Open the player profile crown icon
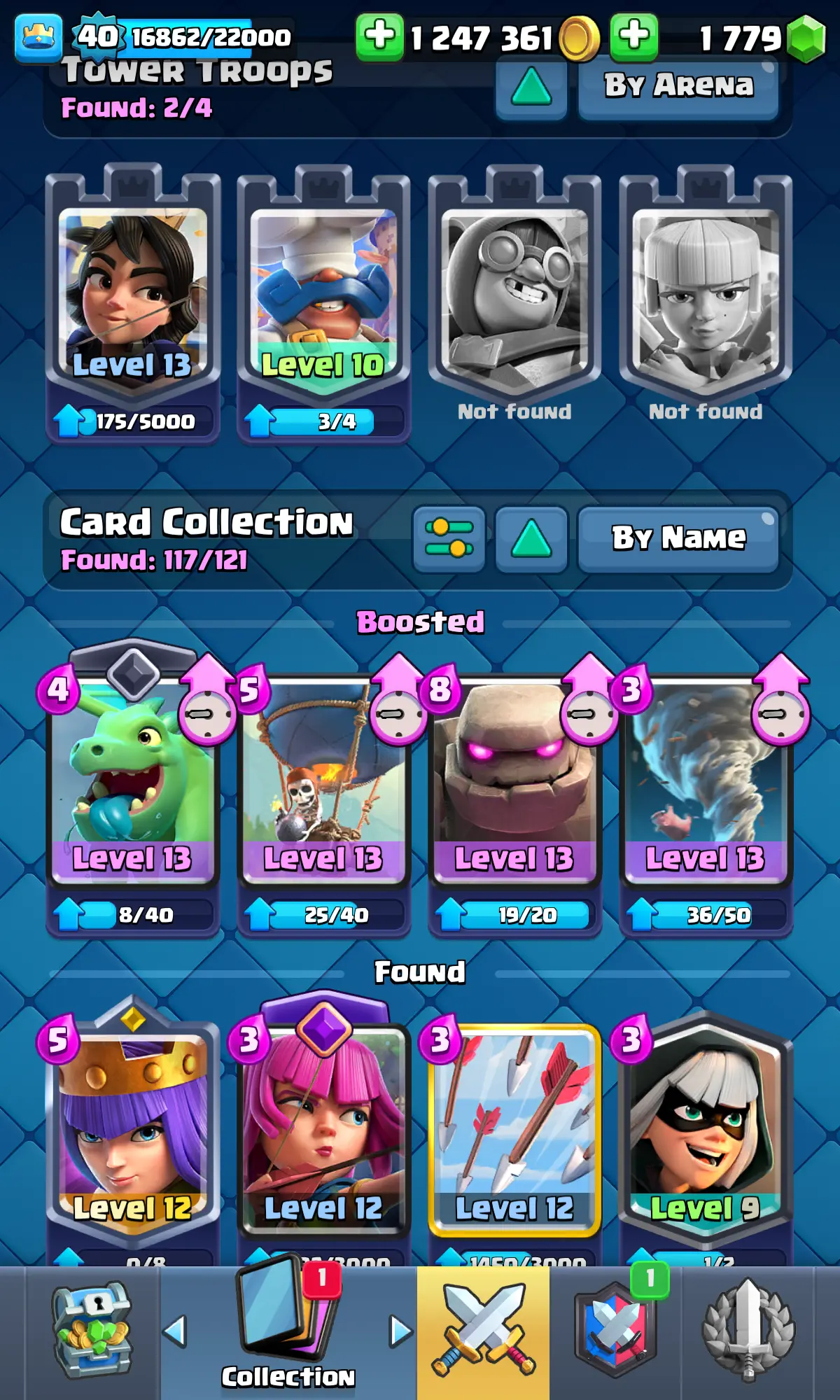The width and height of the screenshot is (840, 1400). pos(38,36)
